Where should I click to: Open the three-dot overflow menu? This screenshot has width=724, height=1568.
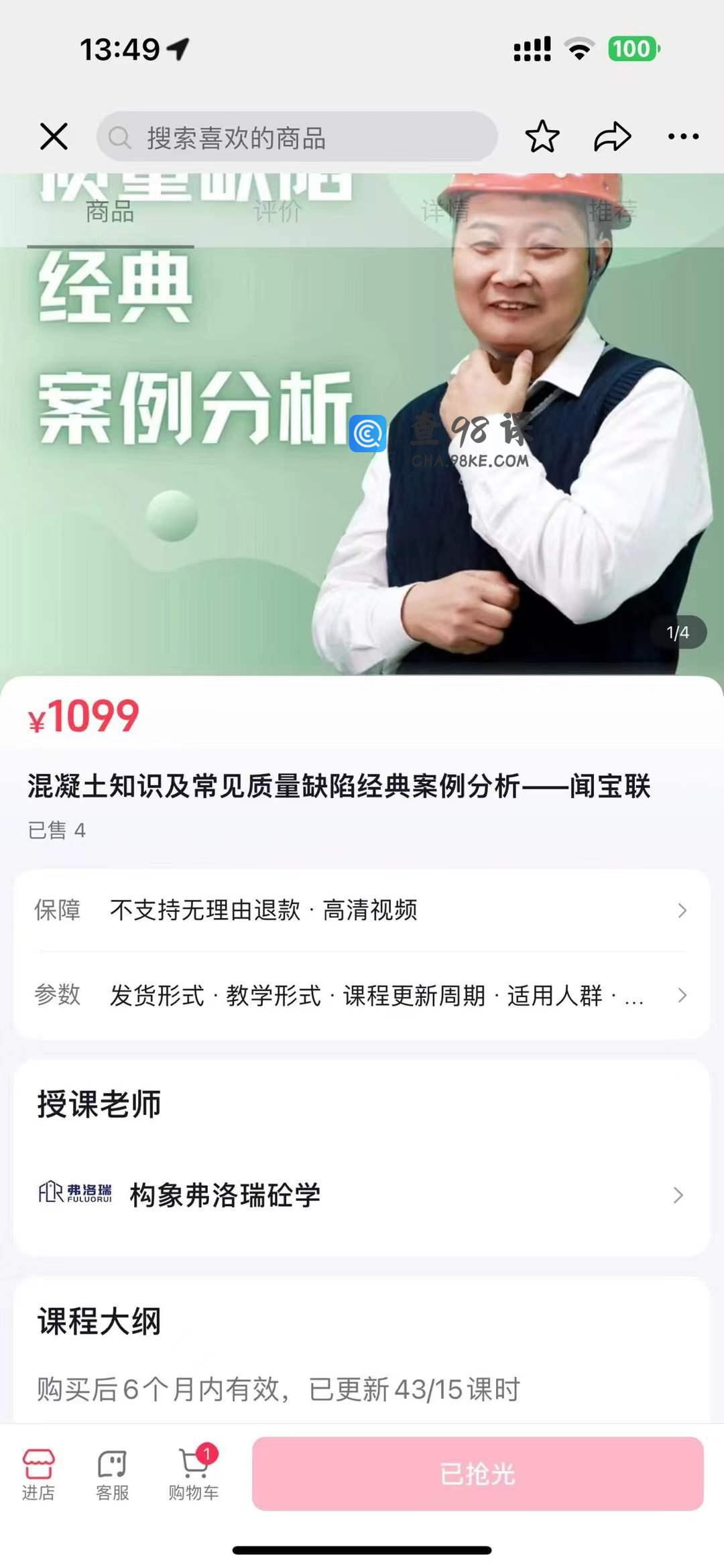[683, 137]
